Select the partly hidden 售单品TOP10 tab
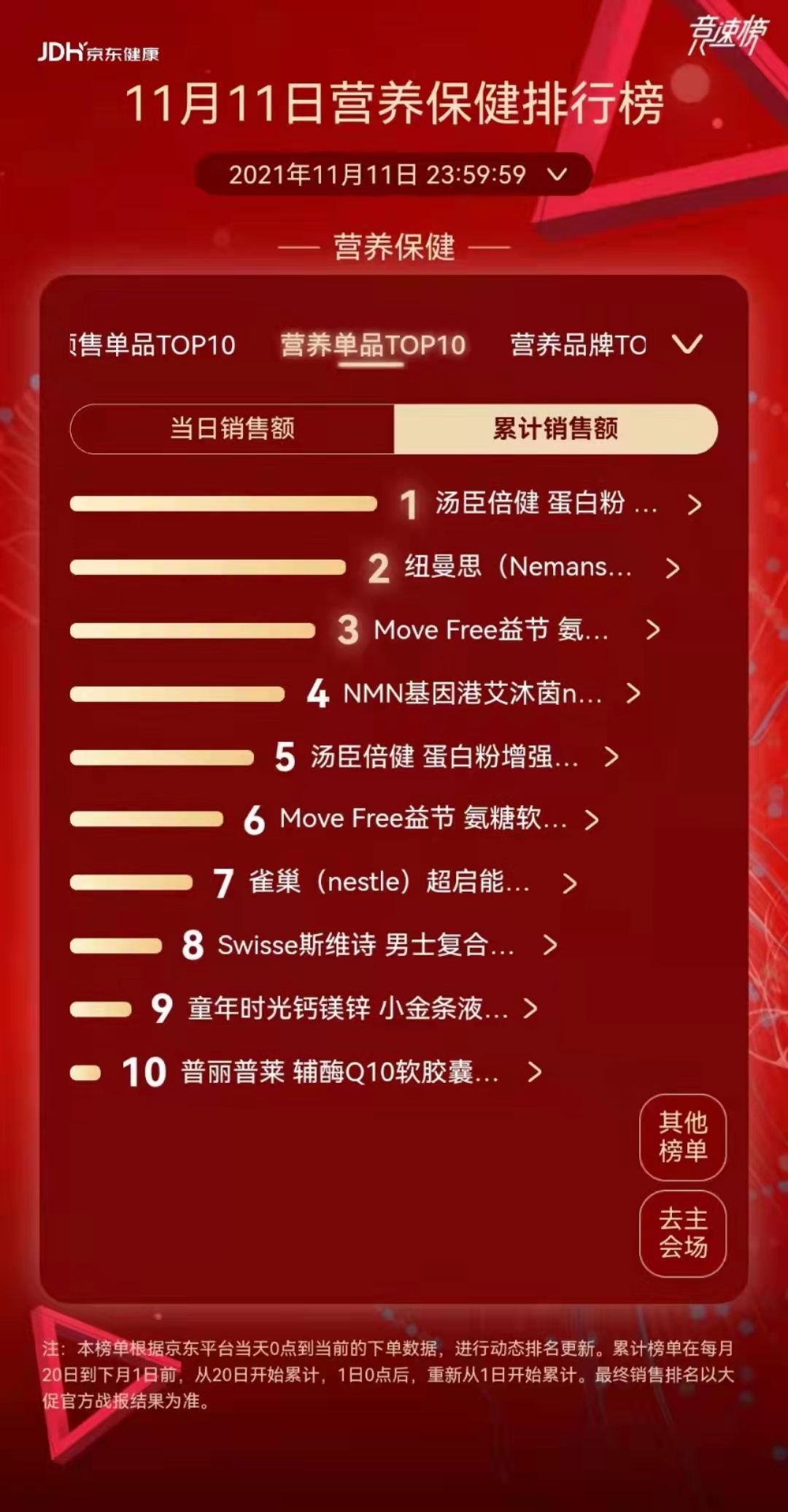Viewport: 788px width, 1512px height. [153, 344]
